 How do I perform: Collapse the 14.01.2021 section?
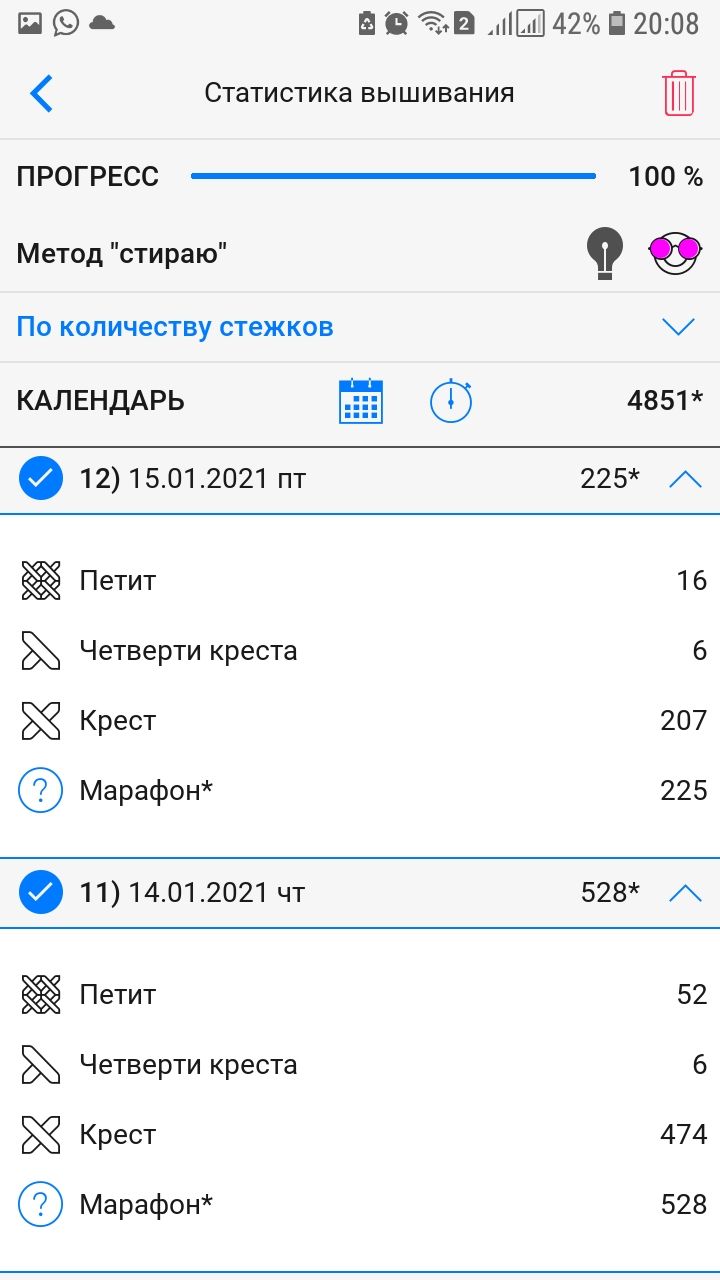pos(685,892)
